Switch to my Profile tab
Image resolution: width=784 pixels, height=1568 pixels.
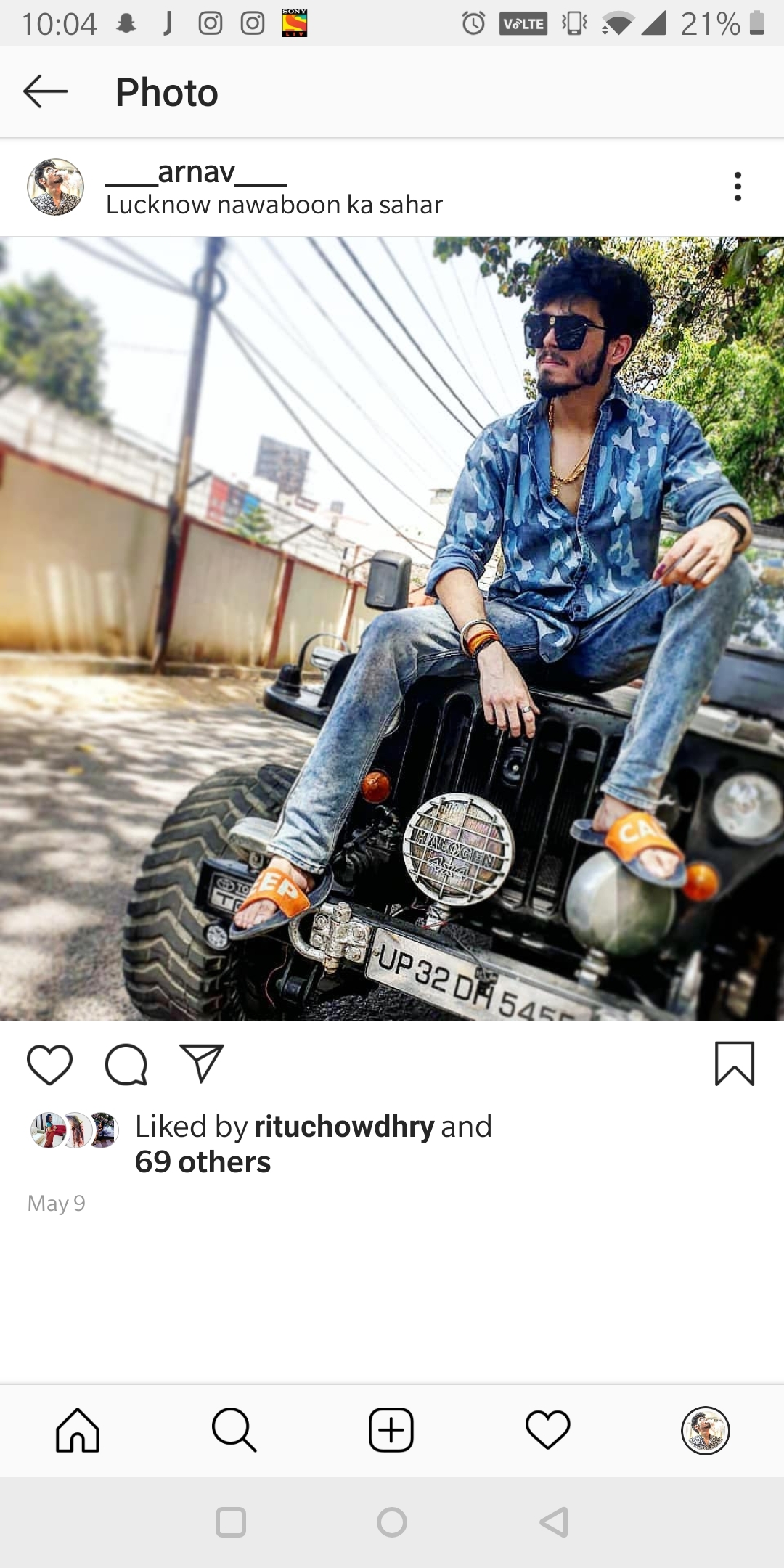(705, 1430)
